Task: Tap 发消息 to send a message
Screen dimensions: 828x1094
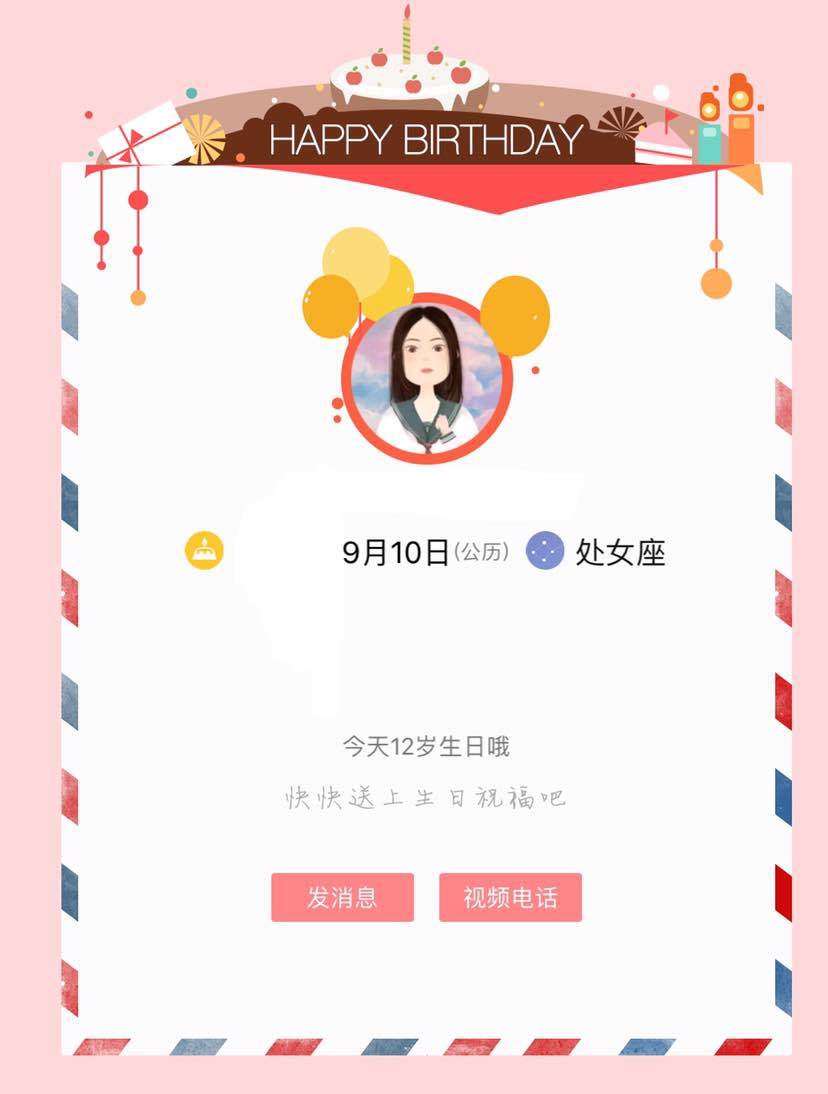Action: point(342,897)
